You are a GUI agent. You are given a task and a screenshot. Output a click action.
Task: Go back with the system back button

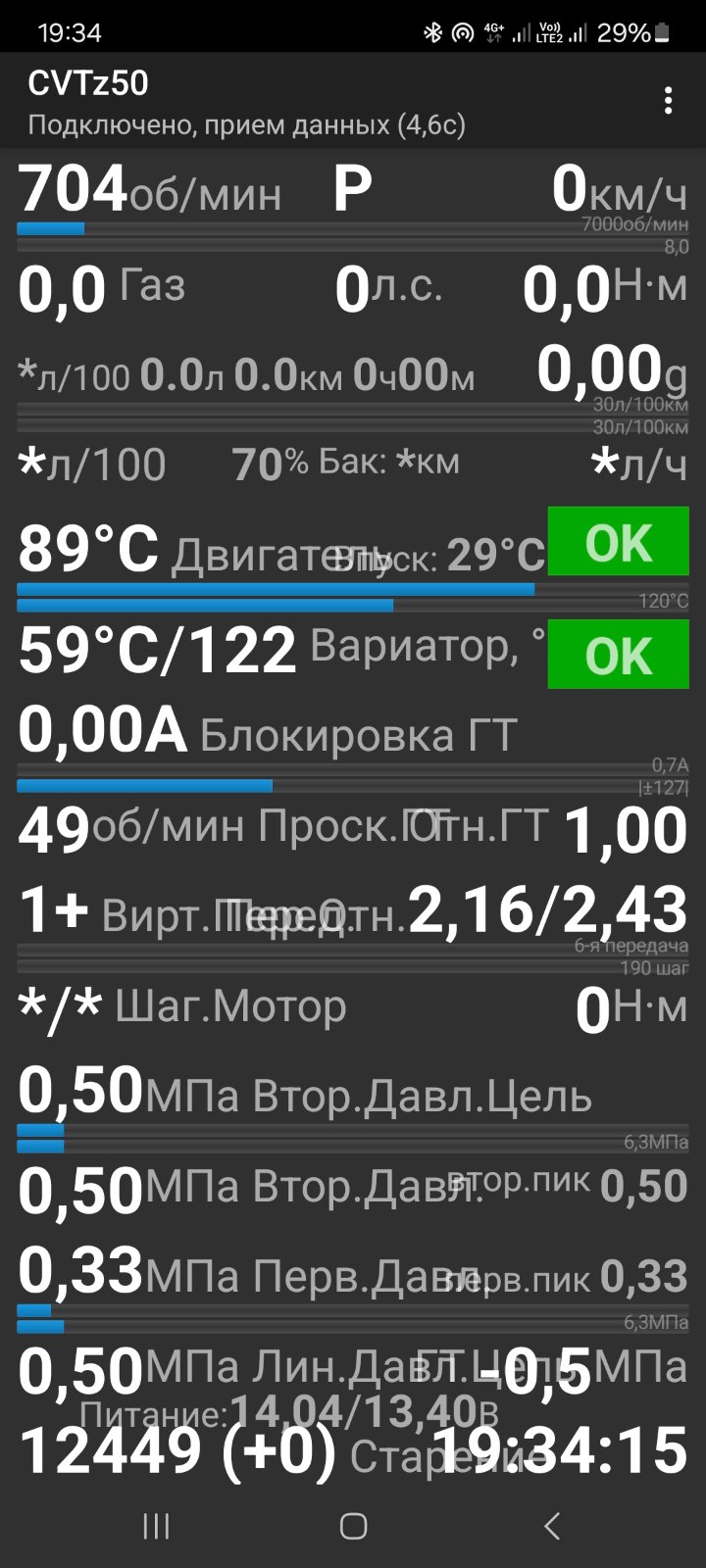pos(551,1526)
